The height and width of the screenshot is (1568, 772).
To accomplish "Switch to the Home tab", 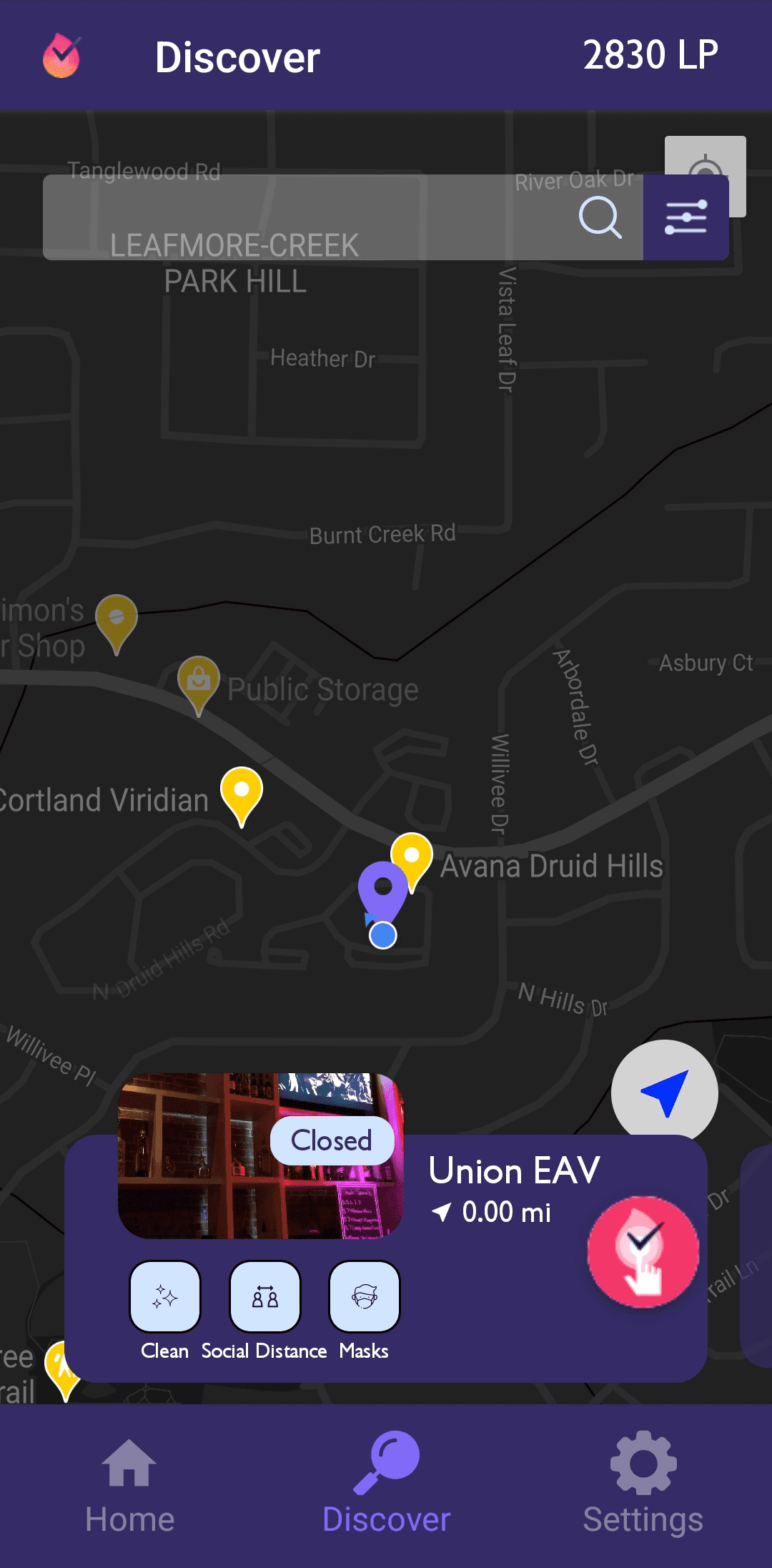I will (129, 1486).
